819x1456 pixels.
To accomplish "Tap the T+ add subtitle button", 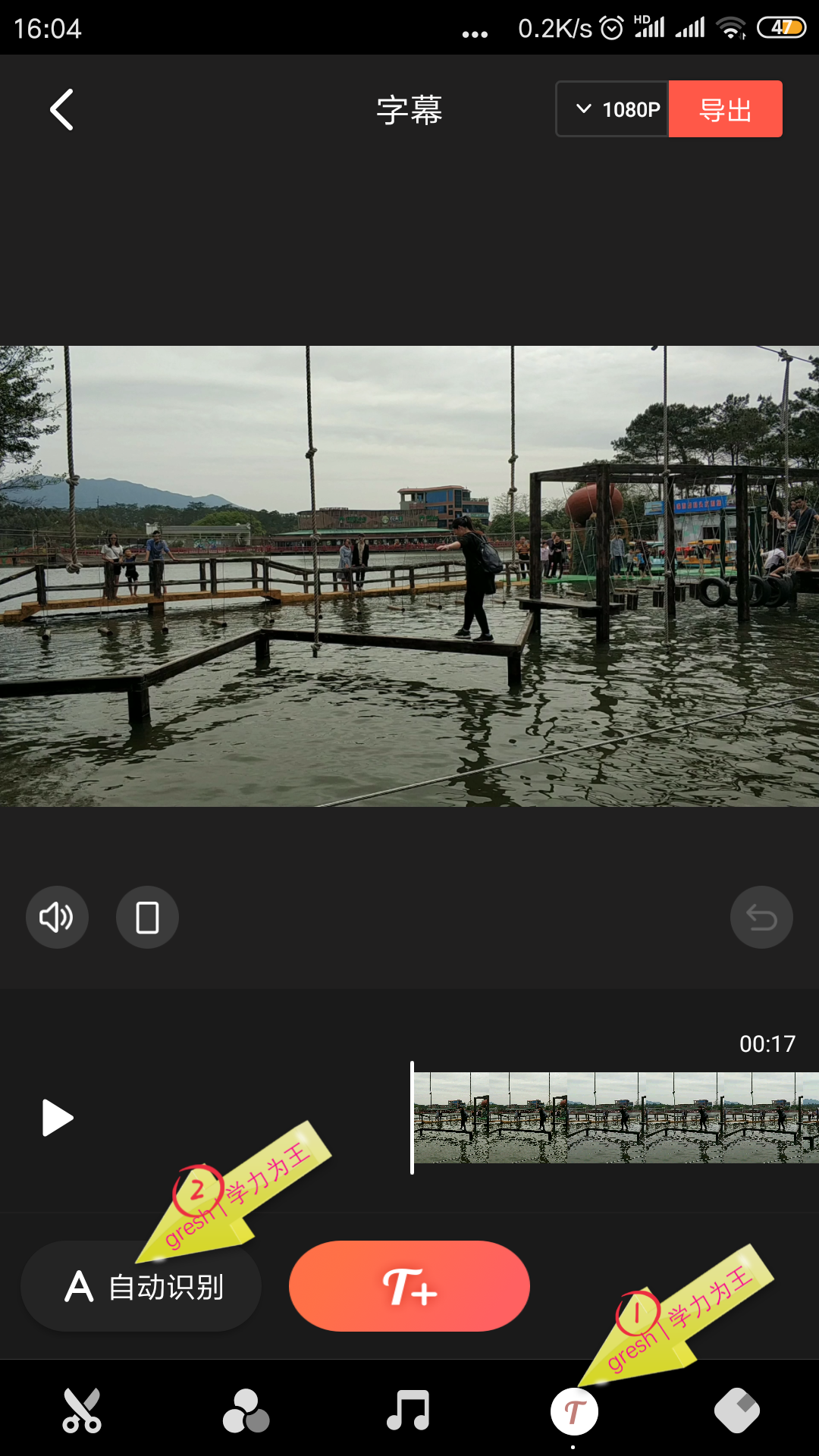I will (409, 1286).
